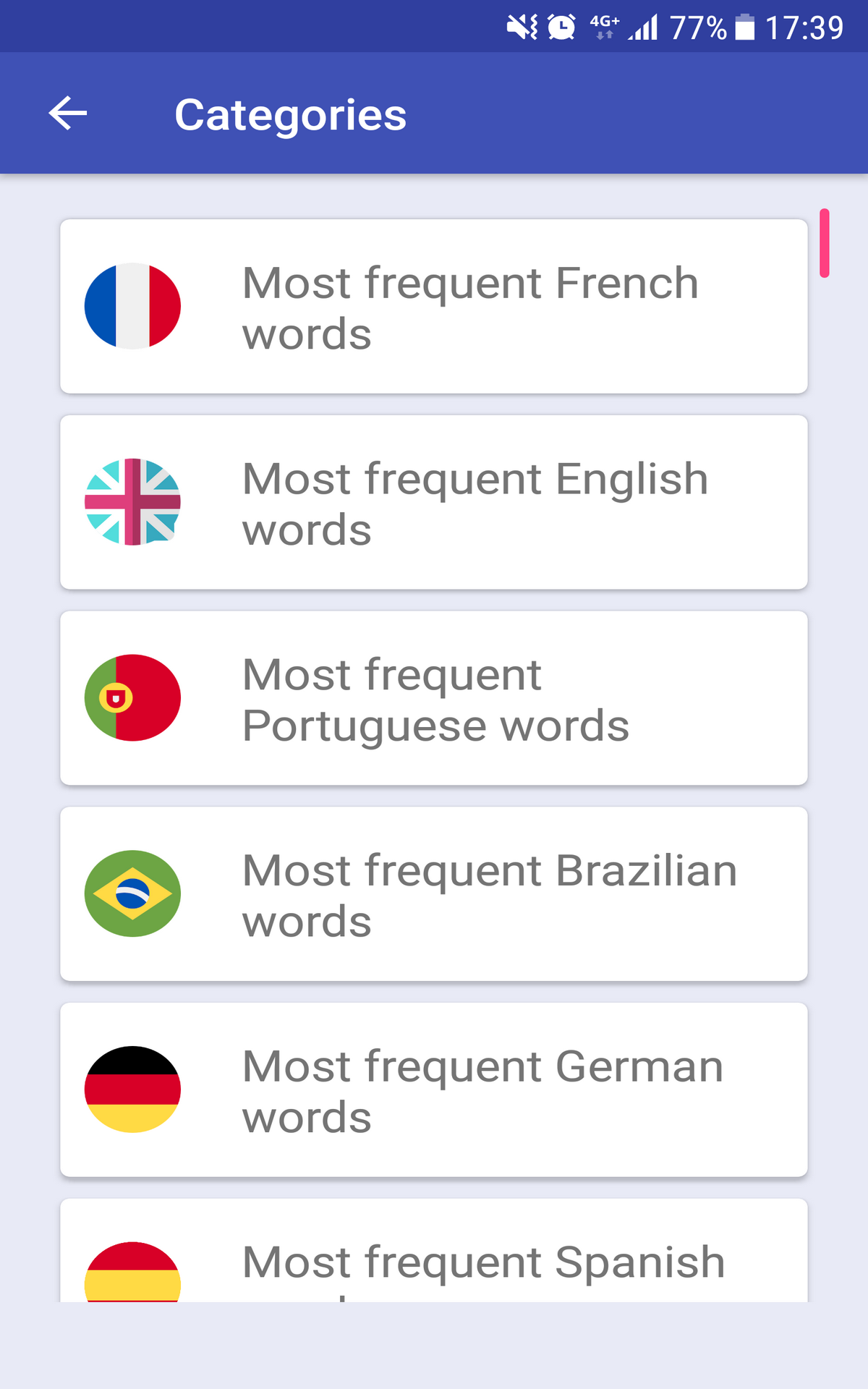Tap the Spanish flag icon
The height and width of the screenshot is (1389, 868).
pyautogui.click(x=132, y=1271)
